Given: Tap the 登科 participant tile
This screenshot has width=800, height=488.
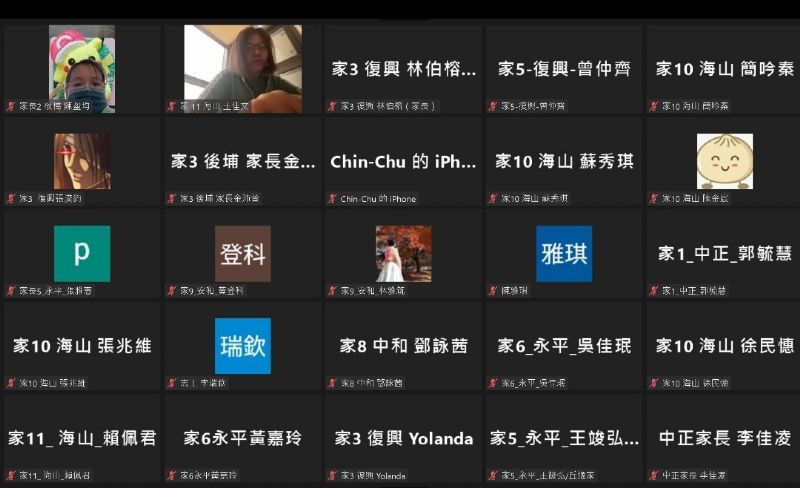Looking at the screenshot, I should coord(243,254).
